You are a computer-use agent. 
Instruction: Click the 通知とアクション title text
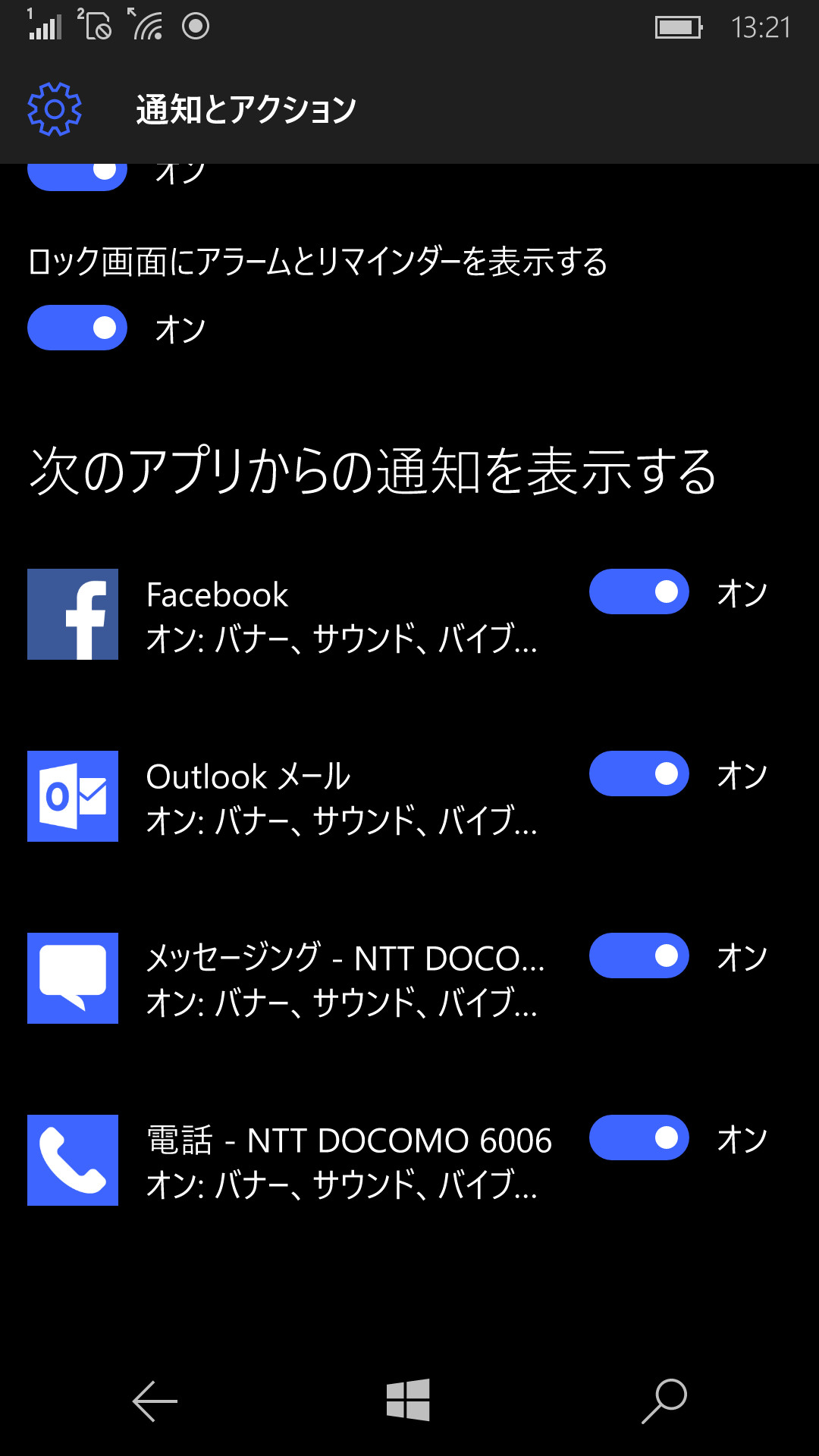[245, 108]
